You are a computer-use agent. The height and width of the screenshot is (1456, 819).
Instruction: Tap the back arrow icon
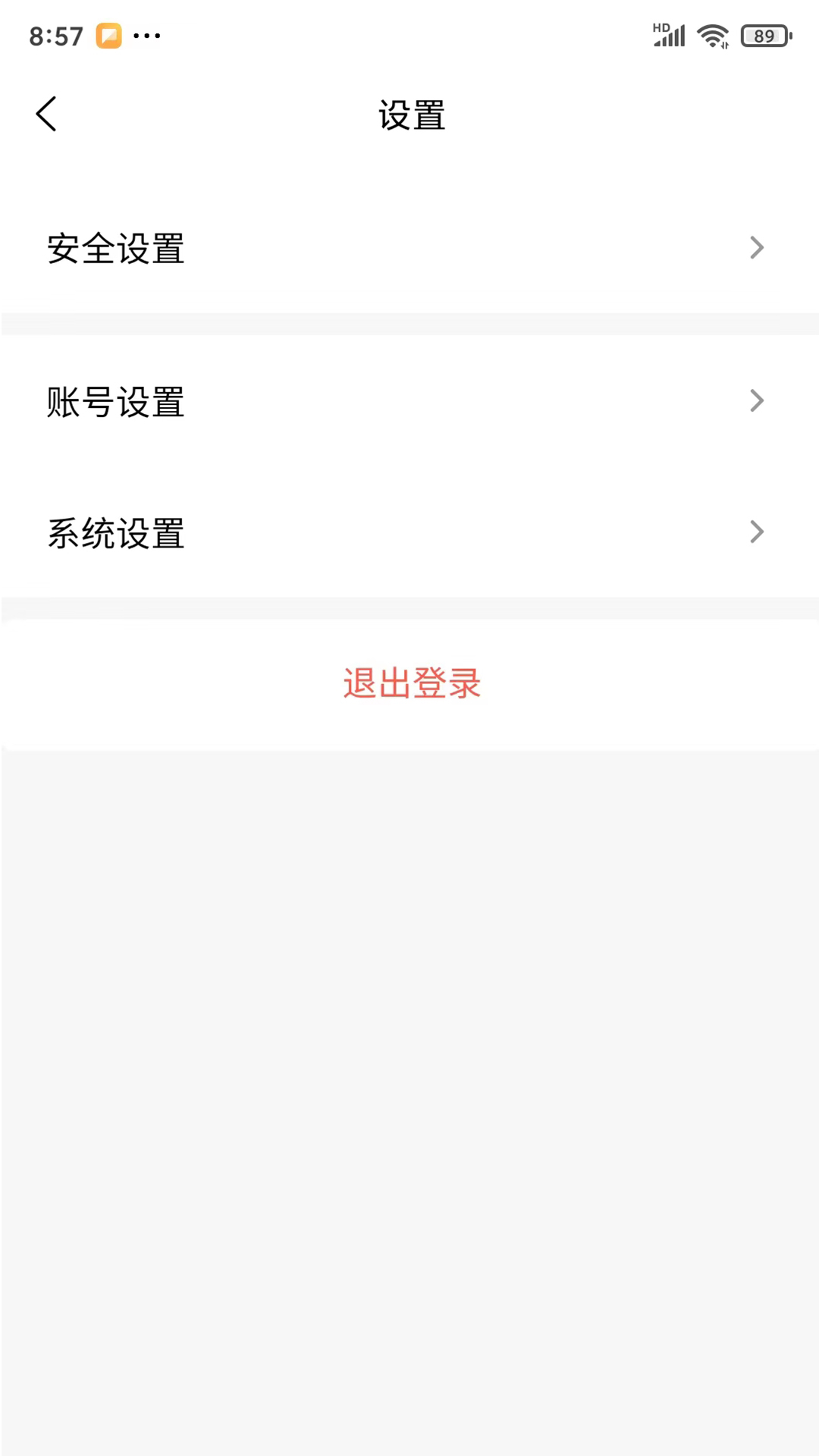click(45, 113)
